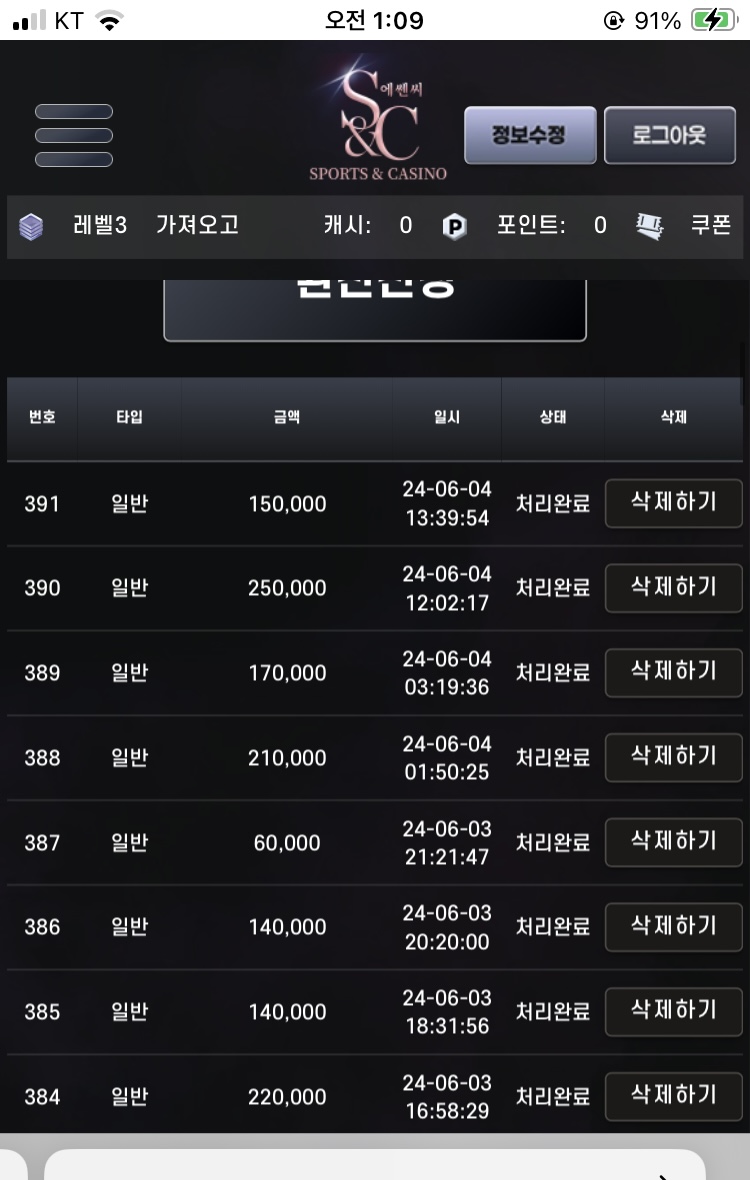Tap the 정보수정 button
This screenshot has height=1180, width=750.
[530, 135]
